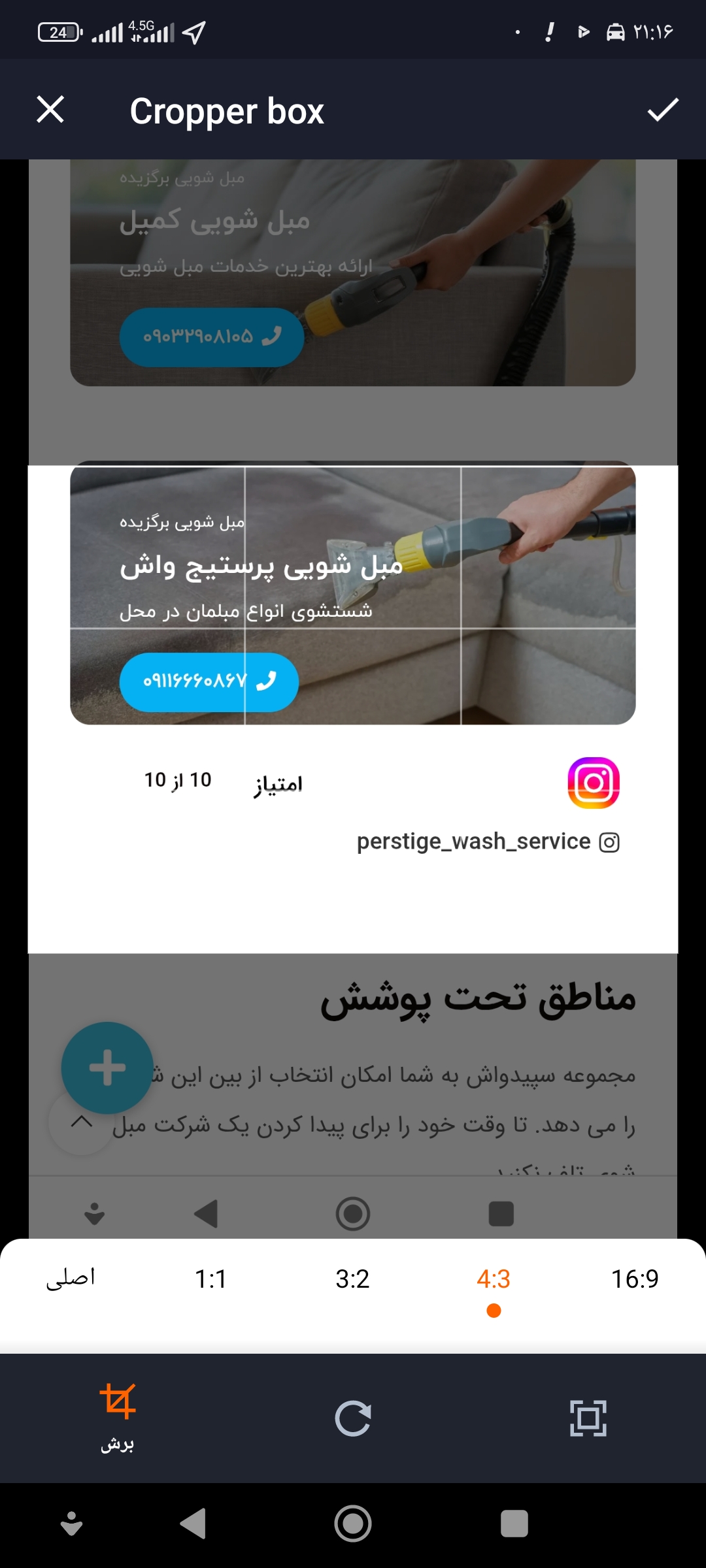
Task: Close the Cropper box editor
Action: click(50, 109)
